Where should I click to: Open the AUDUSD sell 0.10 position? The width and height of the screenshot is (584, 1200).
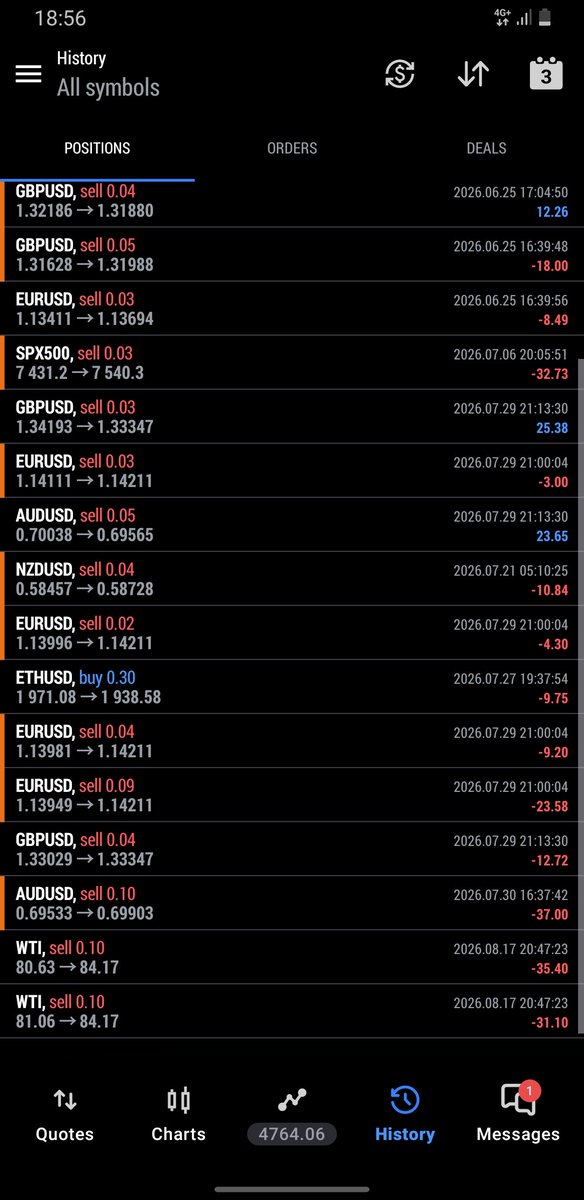[x=292, y=903]
